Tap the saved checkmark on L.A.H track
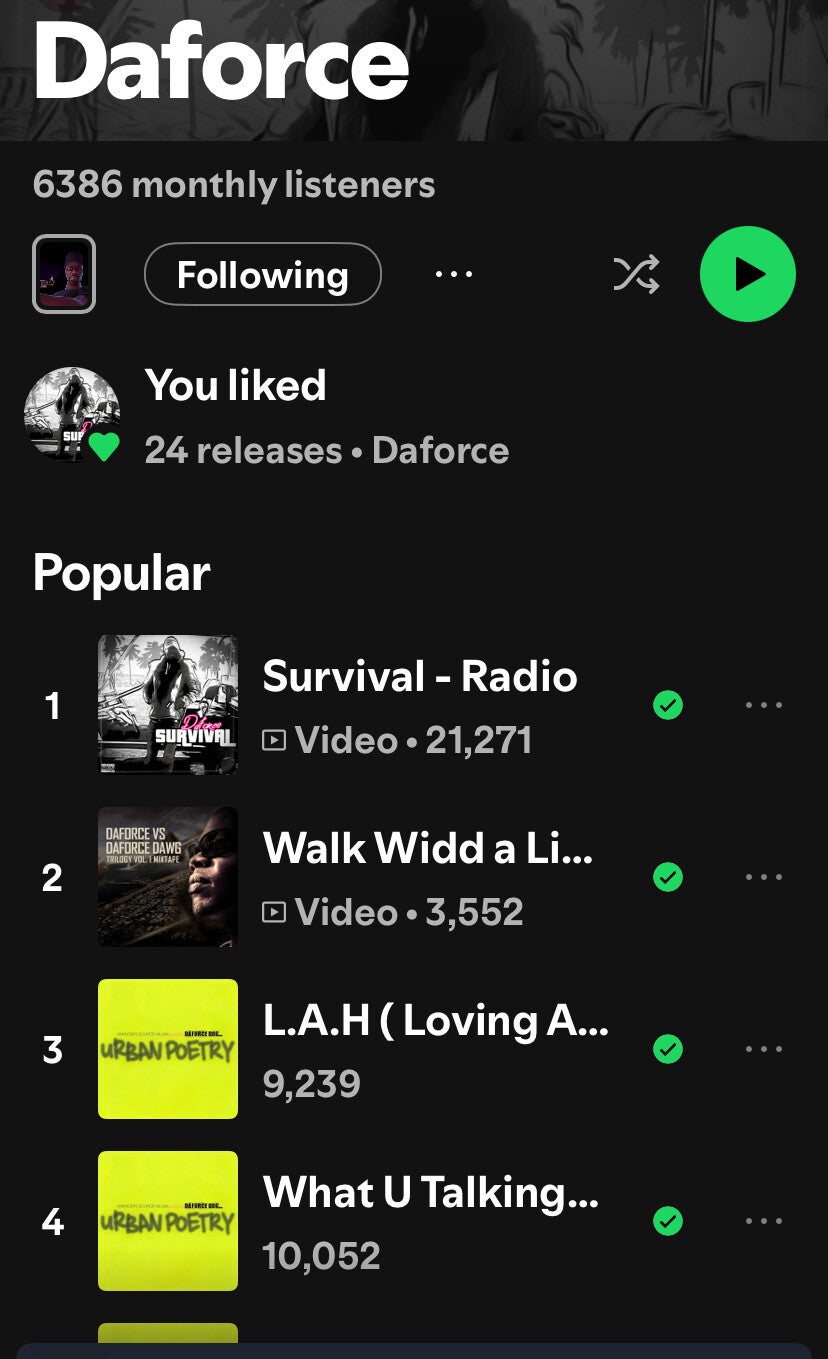828x1359 pixels. click(x=667, y=1050)
